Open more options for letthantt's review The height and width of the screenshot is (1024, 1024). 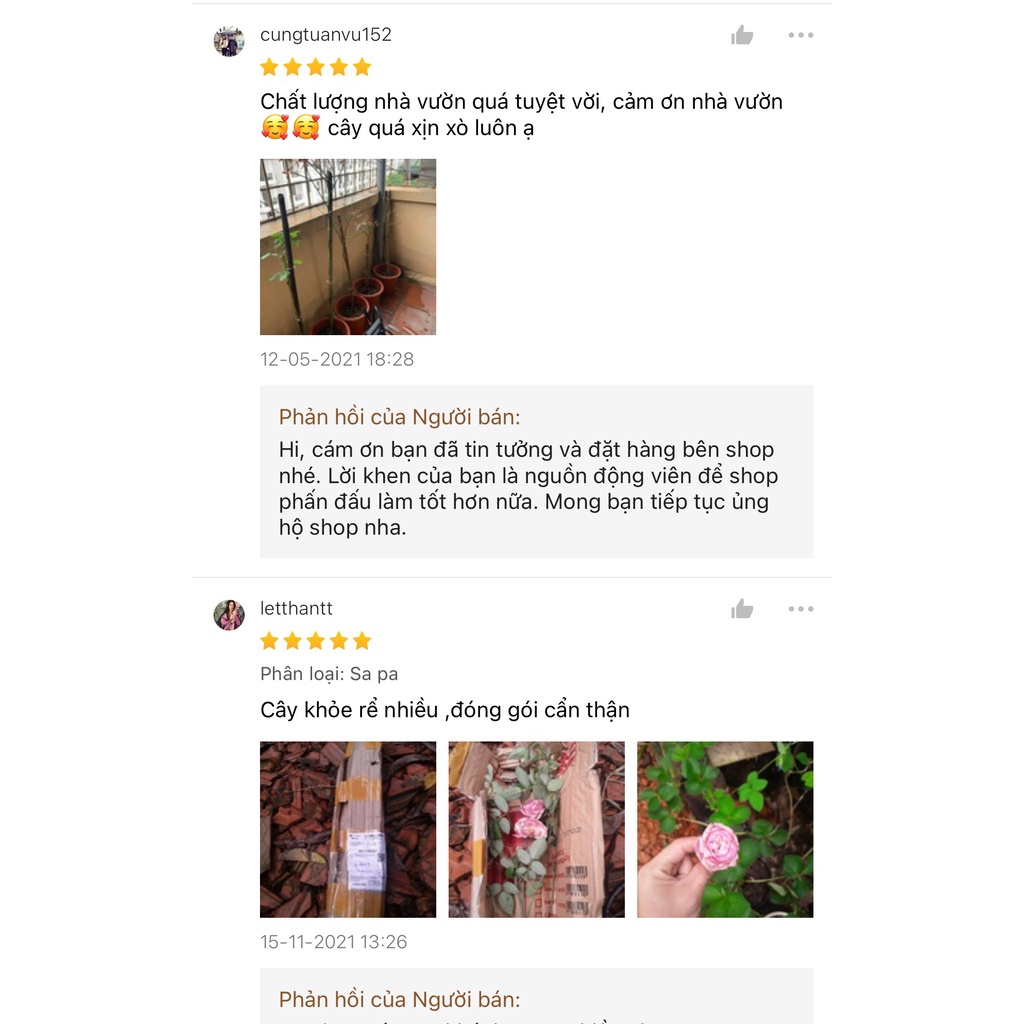coord(800,609)
